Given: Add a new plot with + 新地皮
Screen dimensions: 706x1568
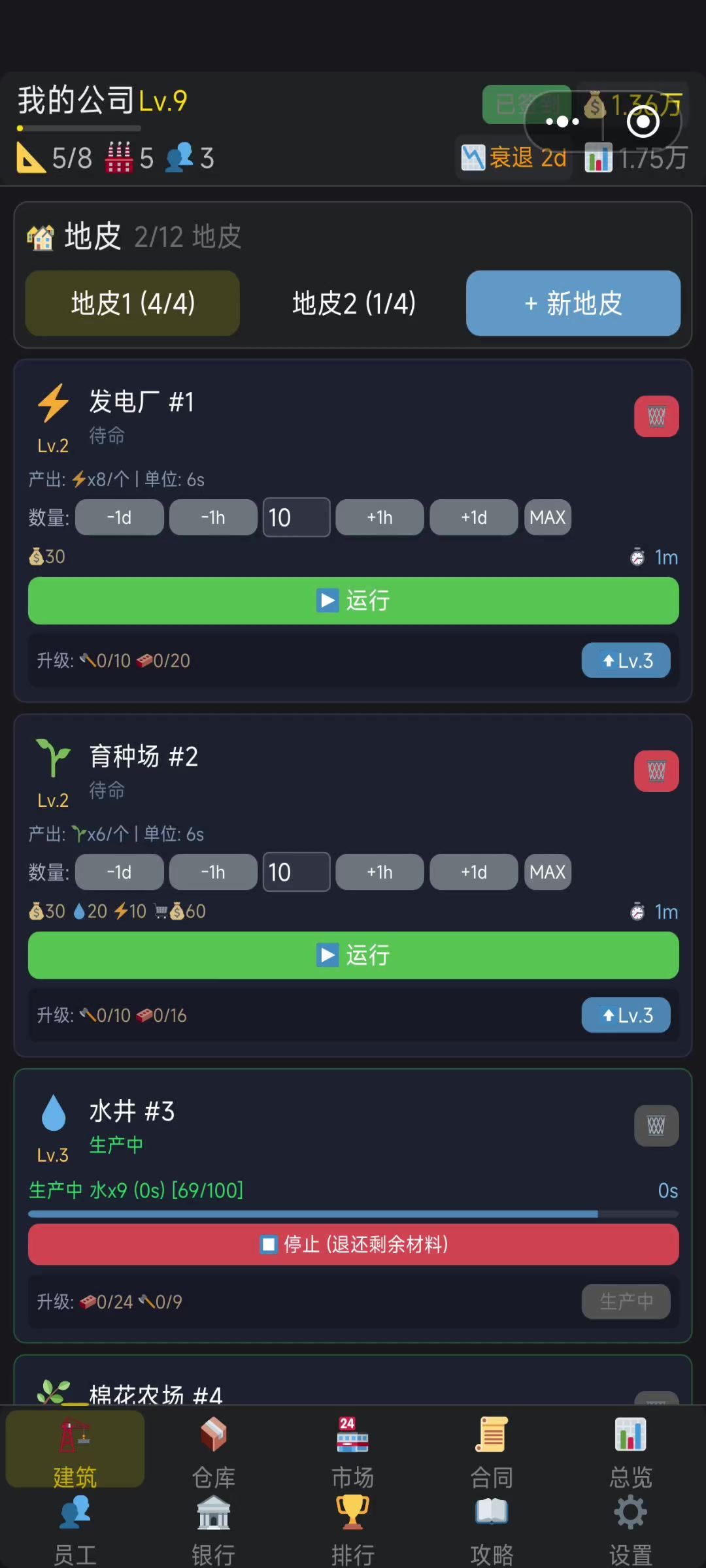Looking at the screenshot, I should [573, 303].
